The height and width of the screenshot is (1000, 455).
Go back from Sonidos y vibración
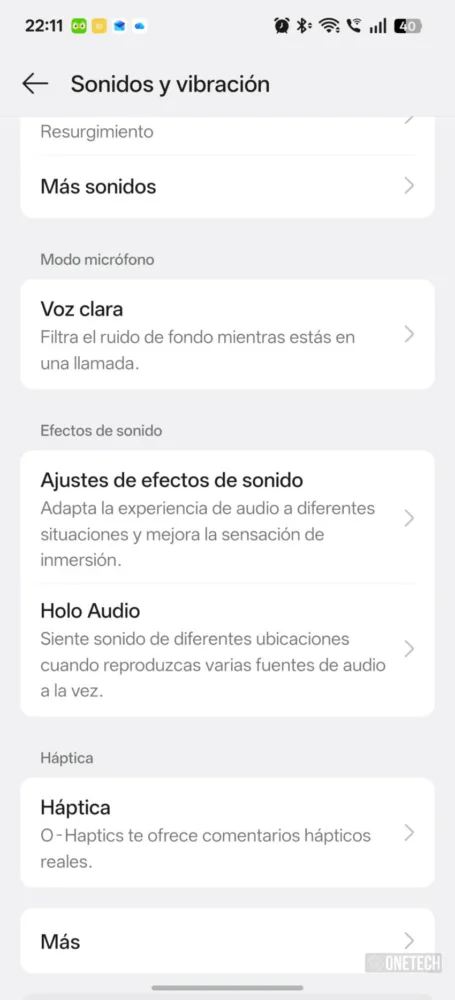tap(35, 84)
